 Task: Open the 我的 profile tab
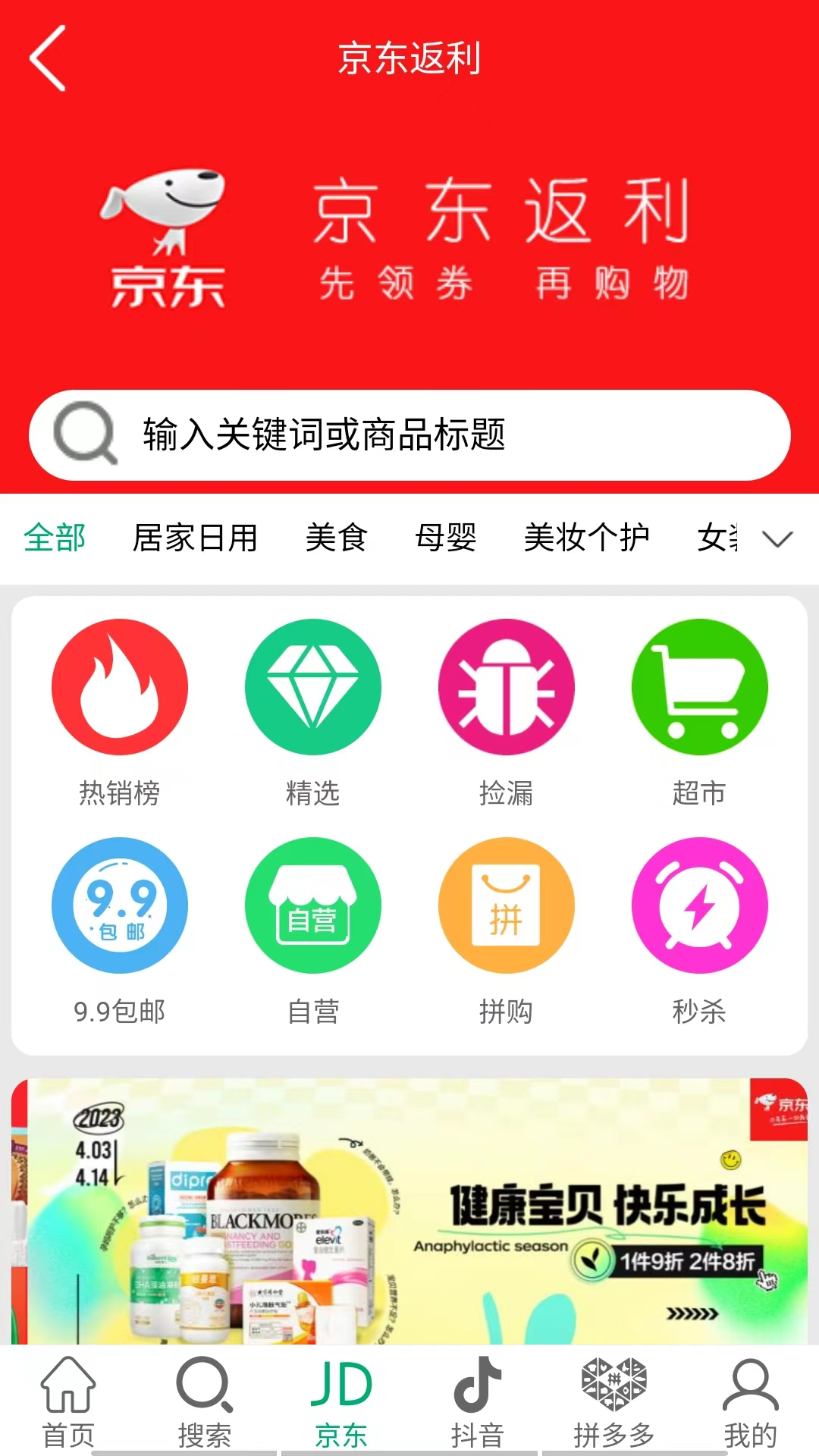click(750, 1403)
